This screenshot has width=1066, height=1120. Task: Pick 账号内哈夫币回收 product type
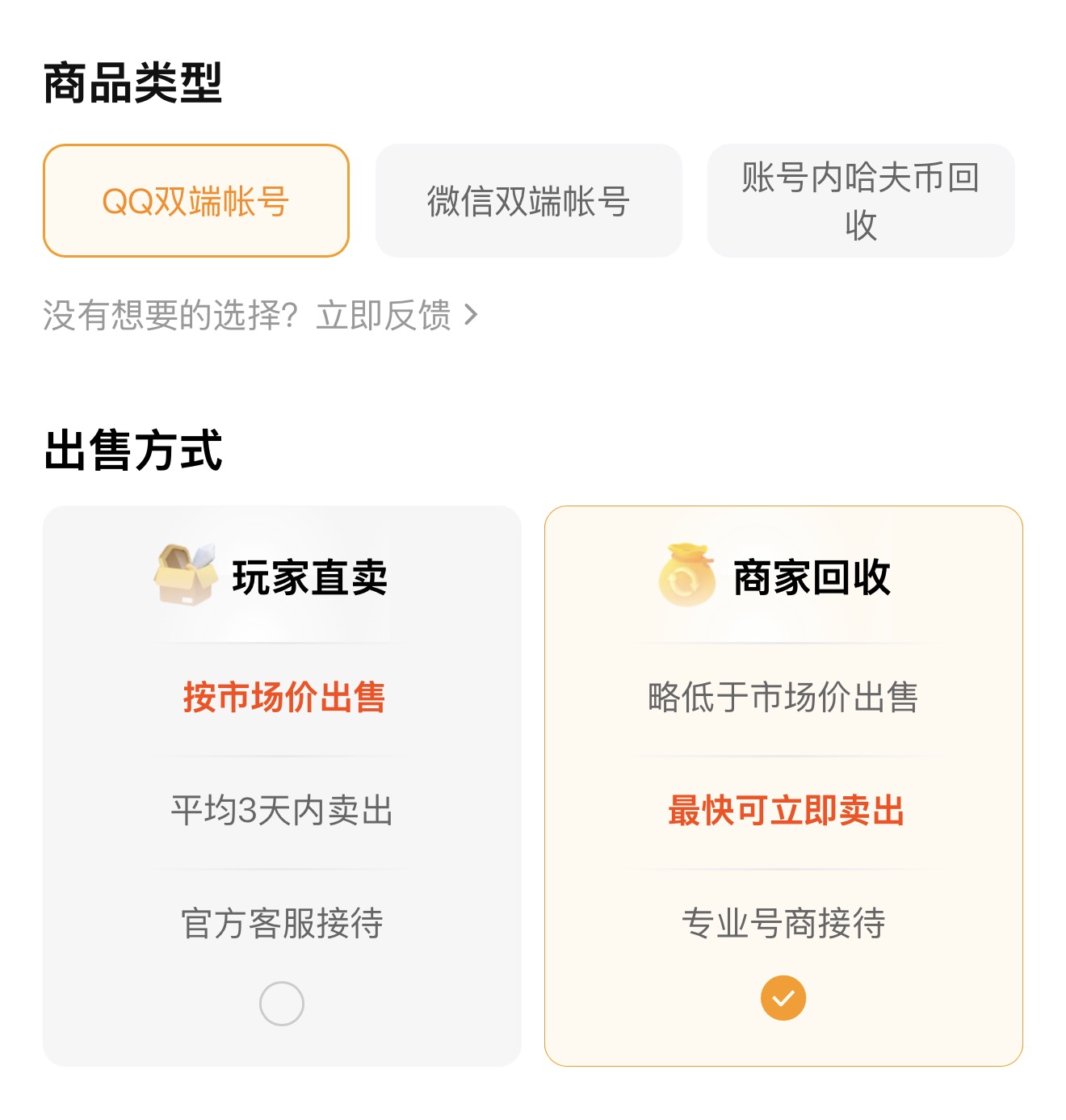(x=861, y=201)
